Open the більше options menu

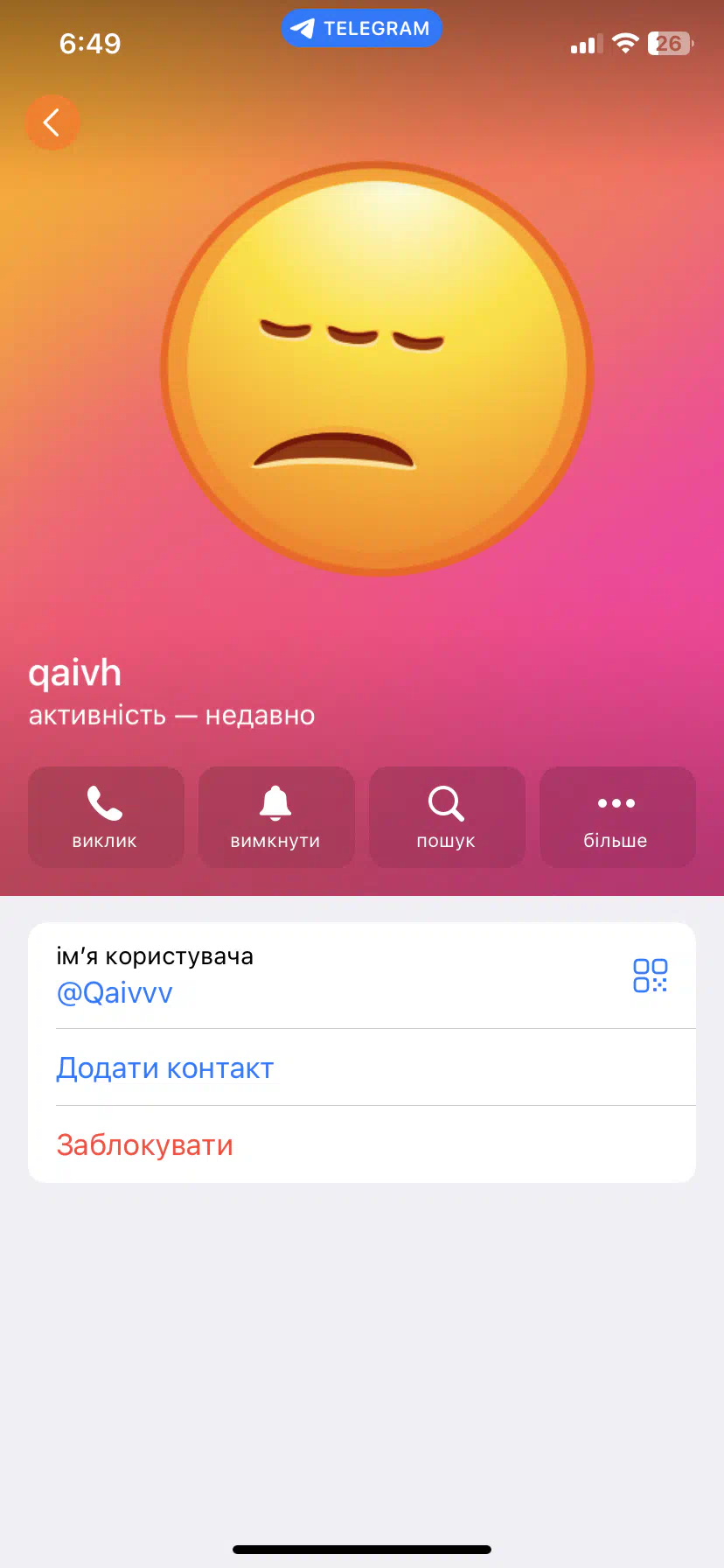tap(617, 817)
